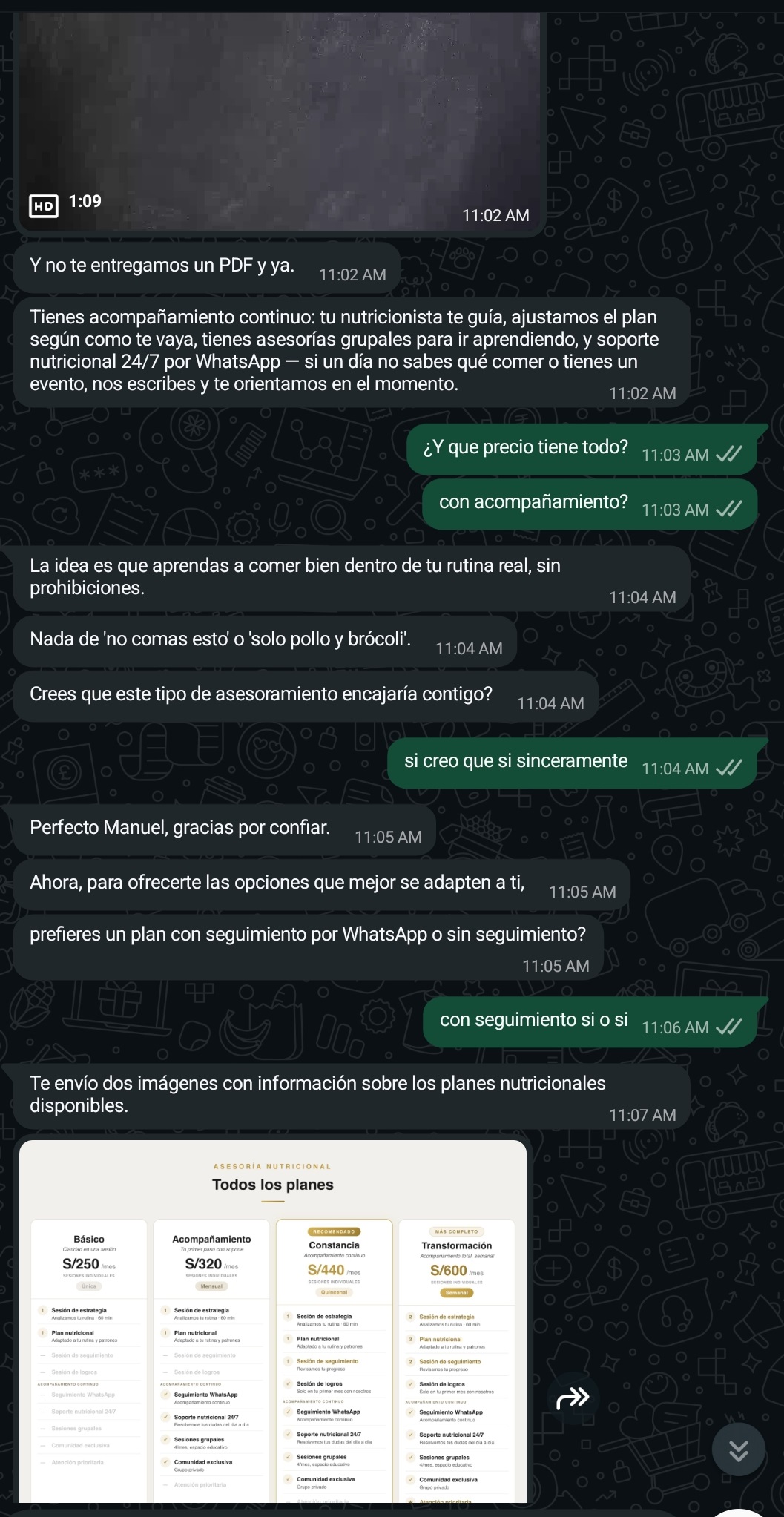The height and width of the screenshot is (1517, 784).
Task: Tap the 'Recomendado' badge above the Constancia plan
Action: 334,1231
